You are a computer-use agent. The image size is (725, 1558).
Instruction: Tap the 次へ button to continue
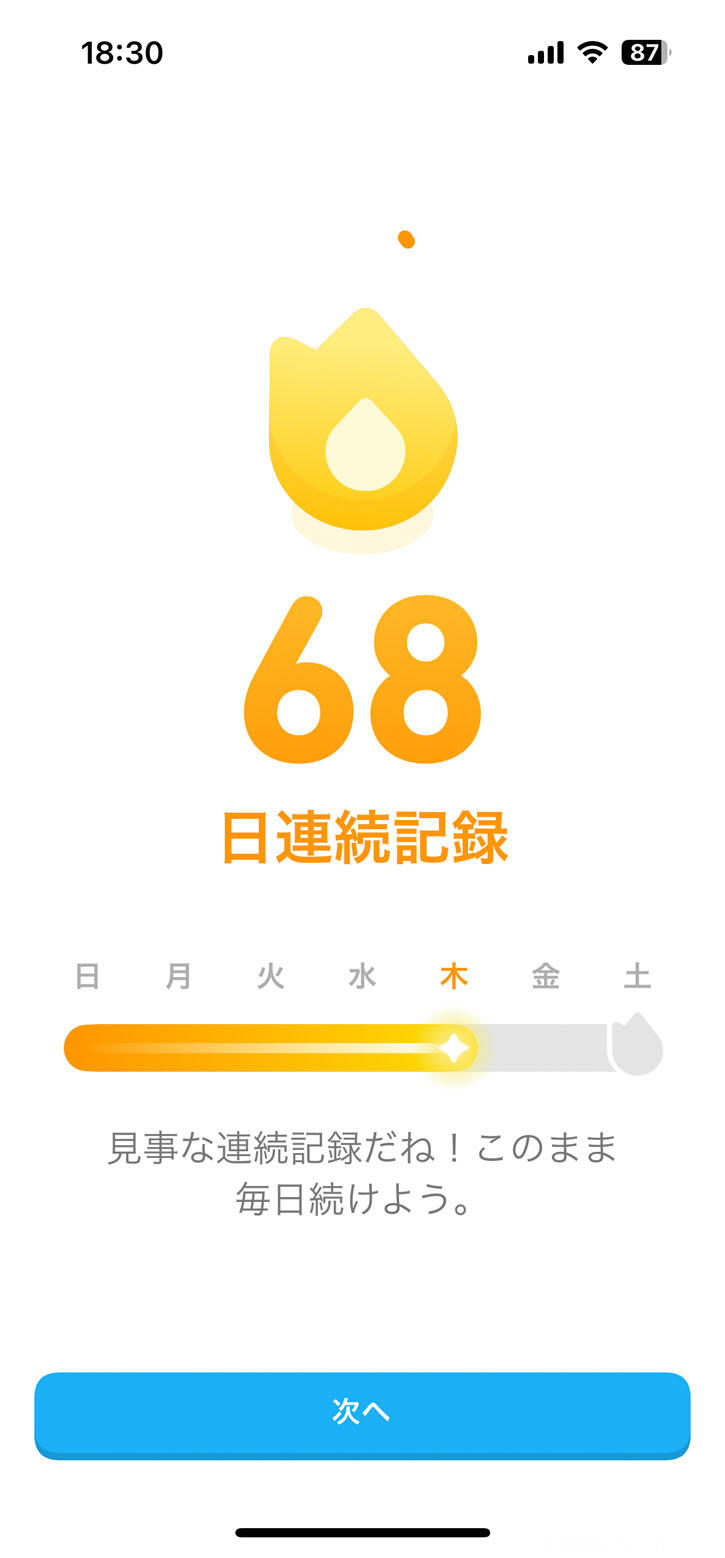[362, 1412]
